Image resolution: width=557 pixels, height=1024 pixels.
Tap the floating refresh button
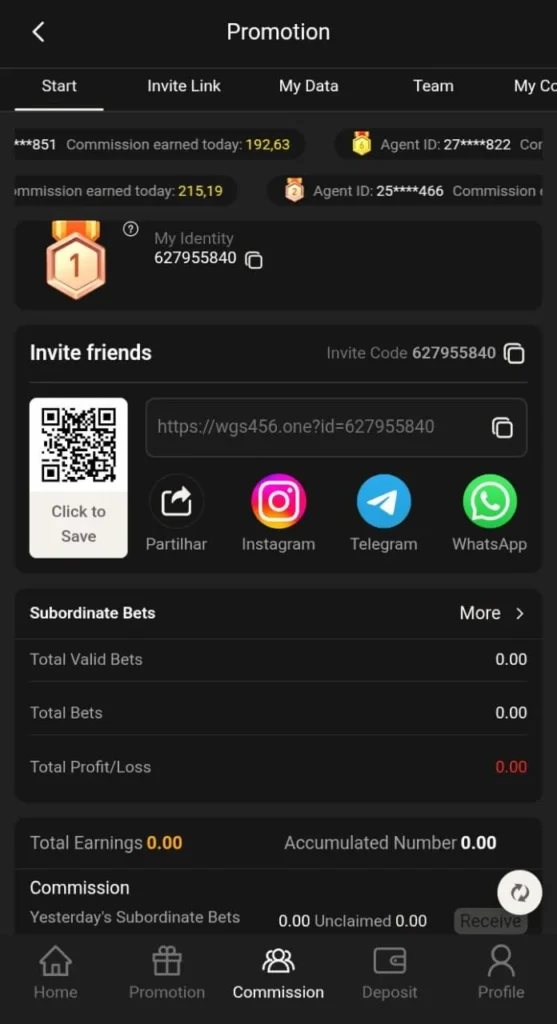coord(520,892)
